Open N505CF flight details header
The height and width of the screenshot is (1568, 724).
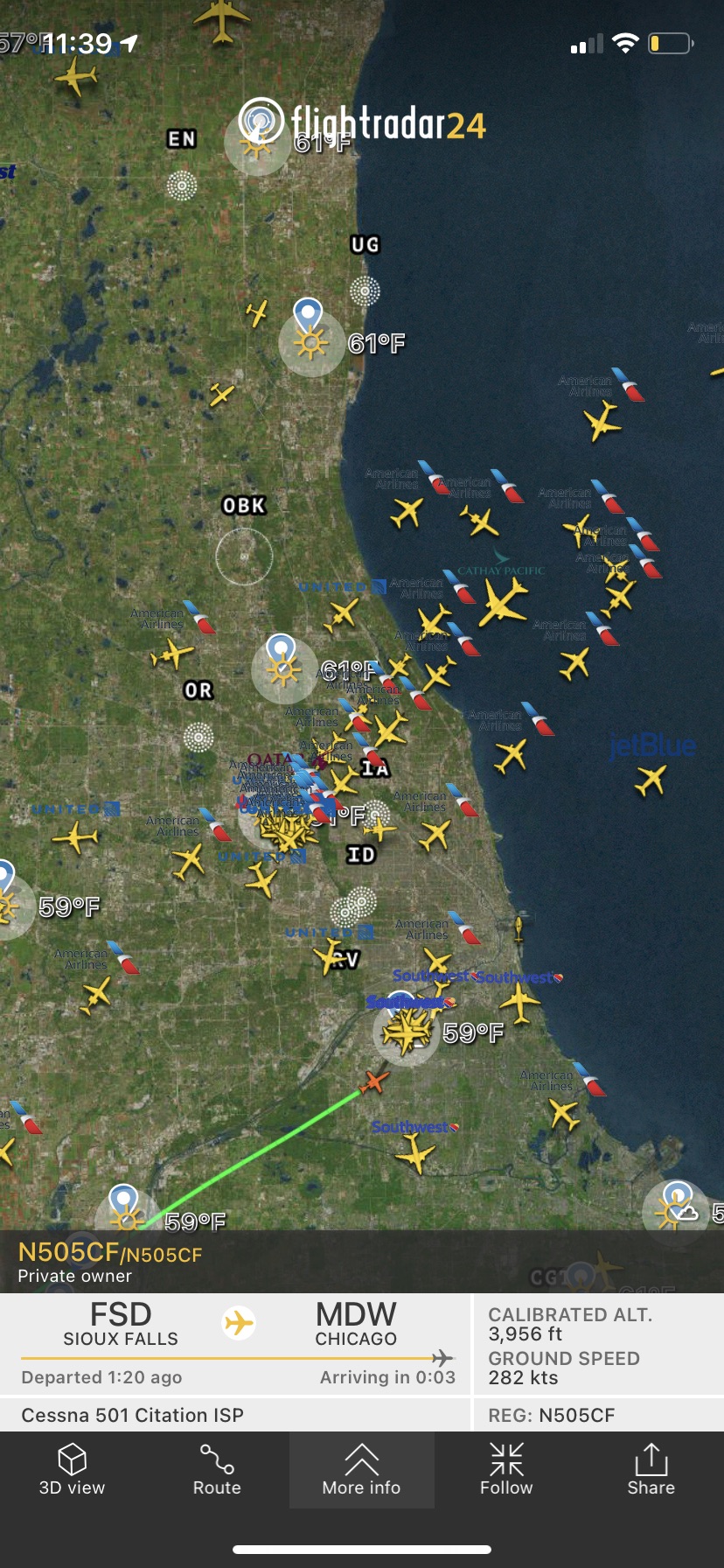(x=109, y=1262)
